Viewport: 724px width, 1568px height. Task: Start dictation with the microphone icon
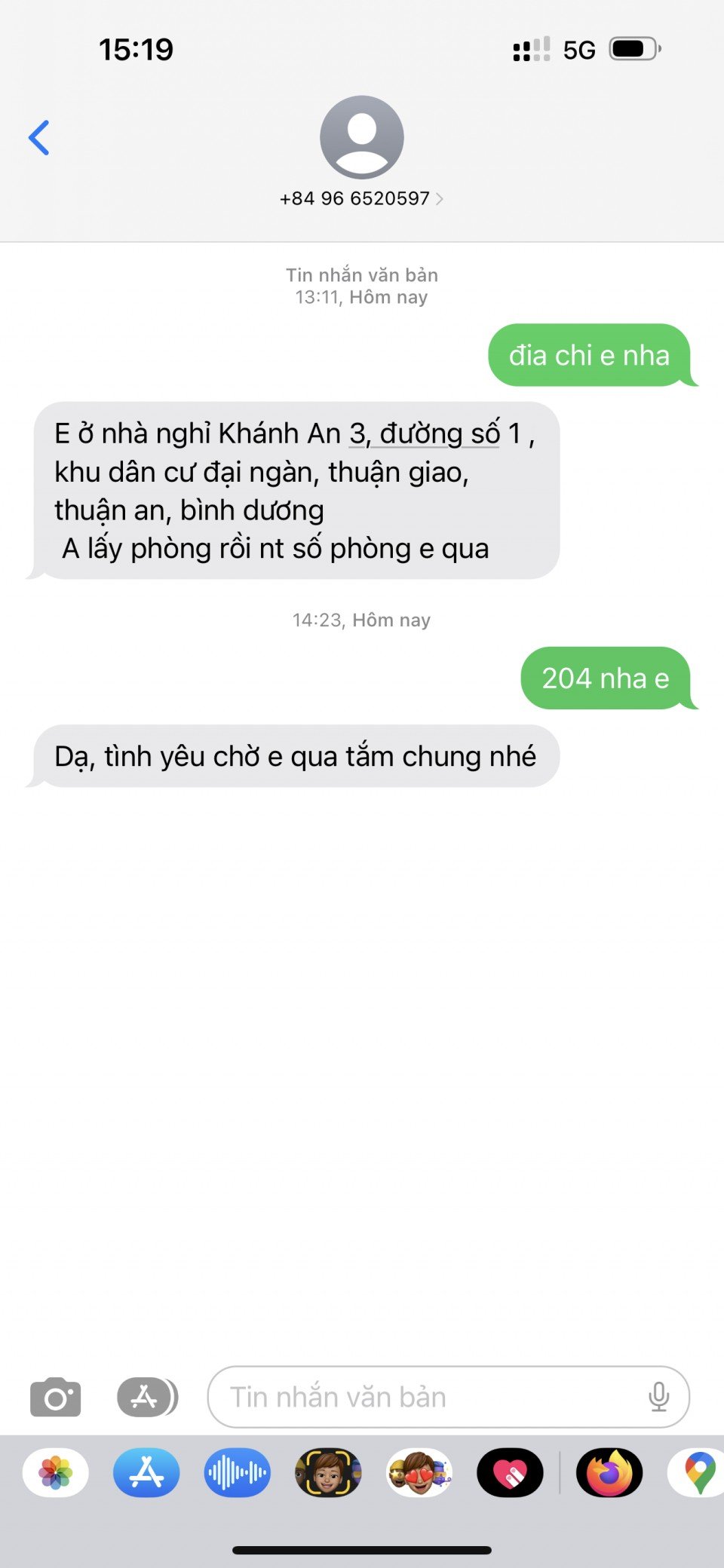(658, 1397)
